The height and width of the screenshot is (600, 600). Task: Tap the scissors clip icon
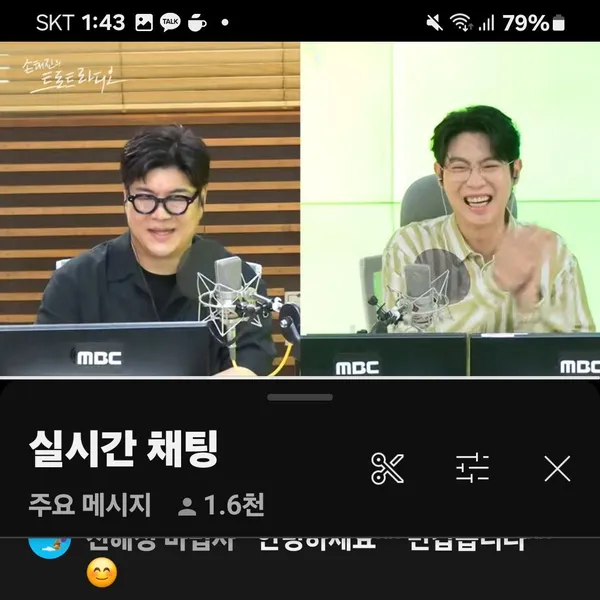(387, 467)
